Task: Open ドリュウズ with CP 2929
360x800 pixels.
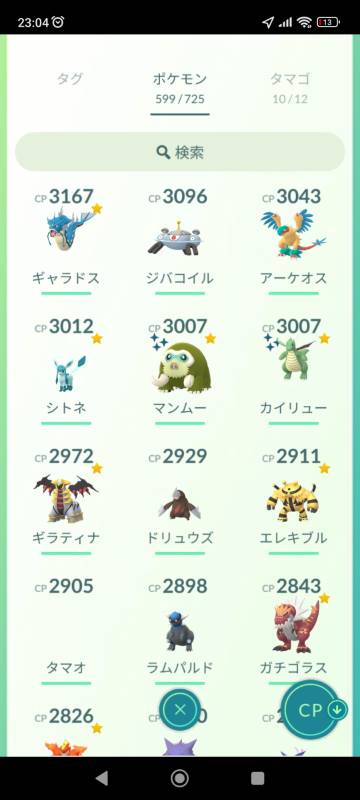Action: coord(180,500)
